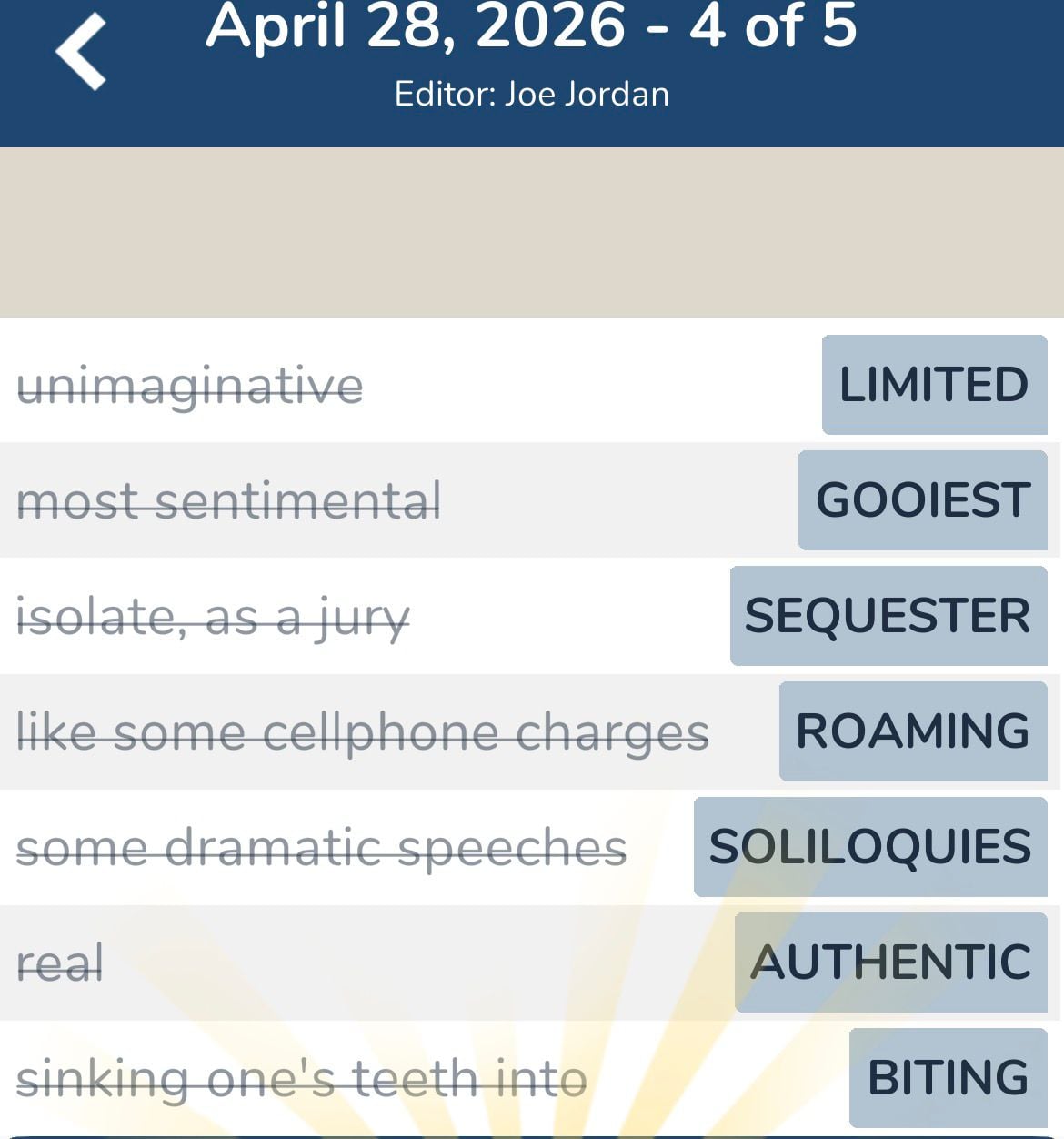The height and width of the screenshot is (1139, 1064).
Task: Tap the BITING answer tile
Action: pos(948,1078)
